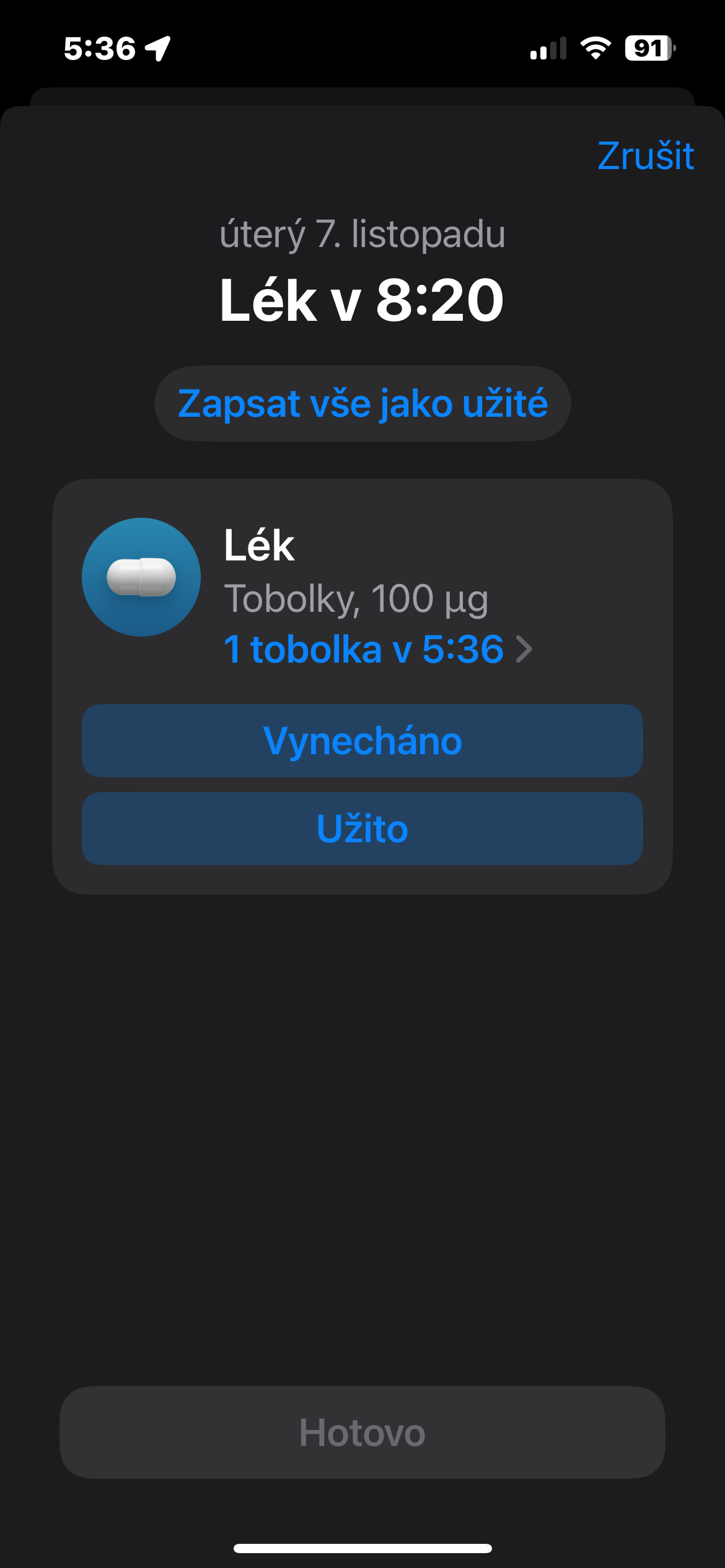The height and width of the screenshot is (1568, 725).
Task: Log all as taken with Zapsat vše jako užité
Action: pos(362,404)
